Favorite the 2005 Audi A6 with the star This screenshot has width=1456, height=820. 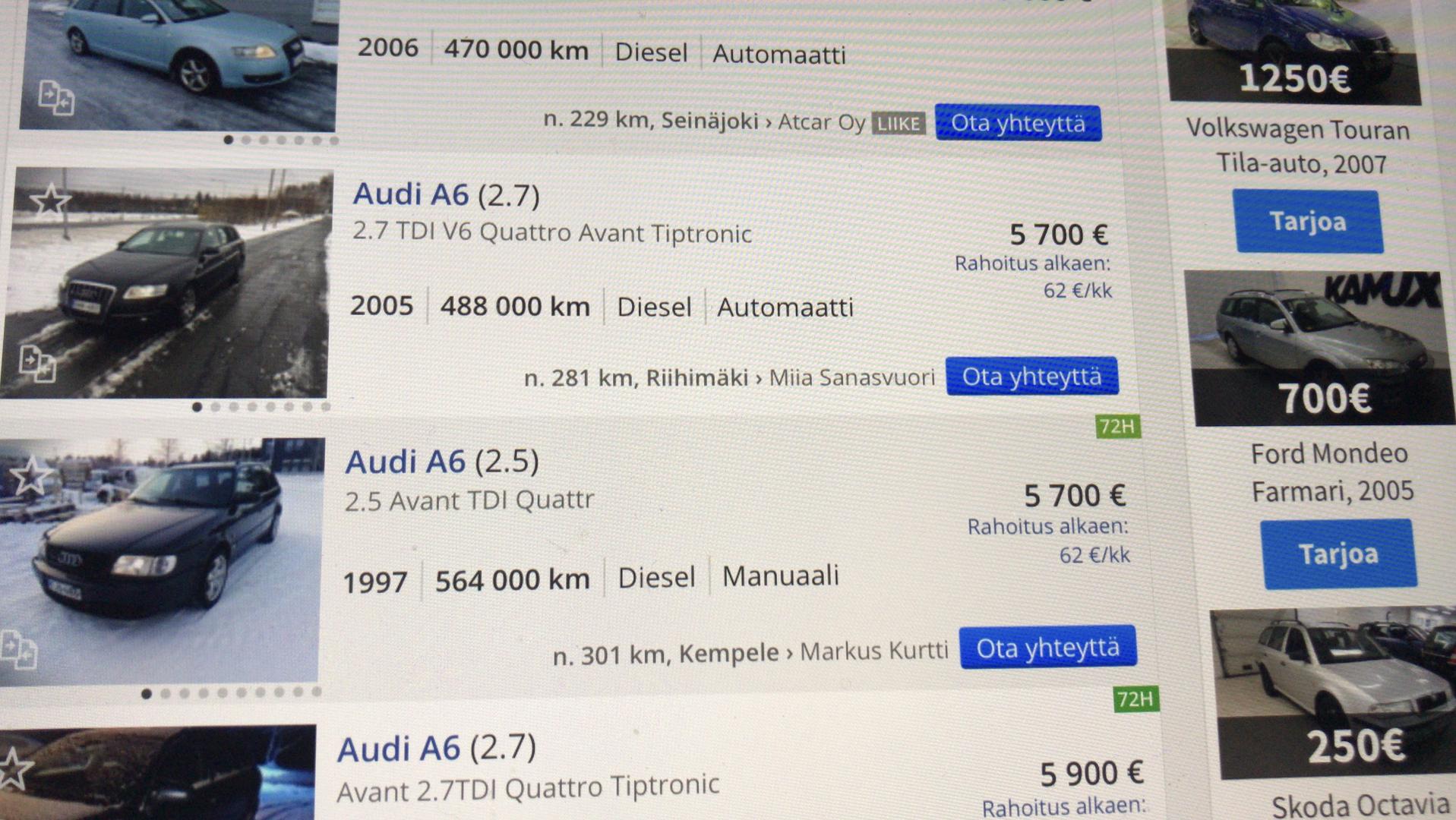coord(50,200)
